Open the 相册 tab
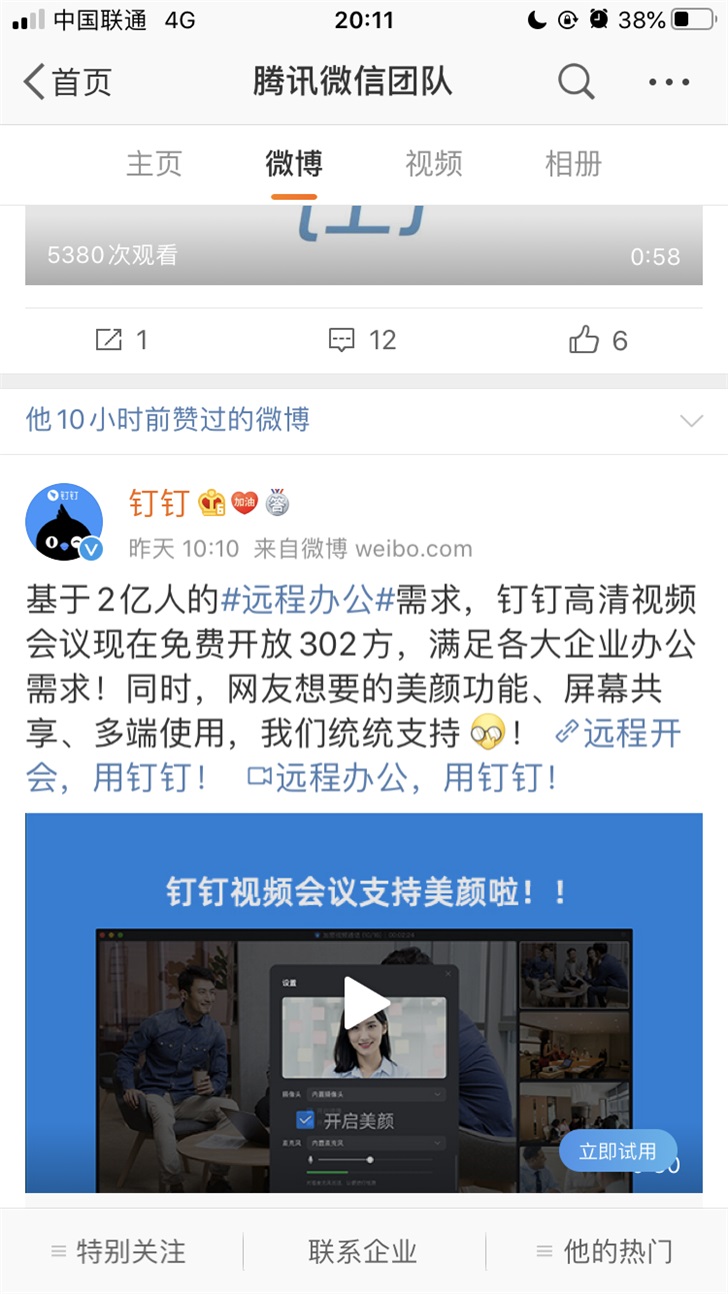 click(x=573, y=163)
